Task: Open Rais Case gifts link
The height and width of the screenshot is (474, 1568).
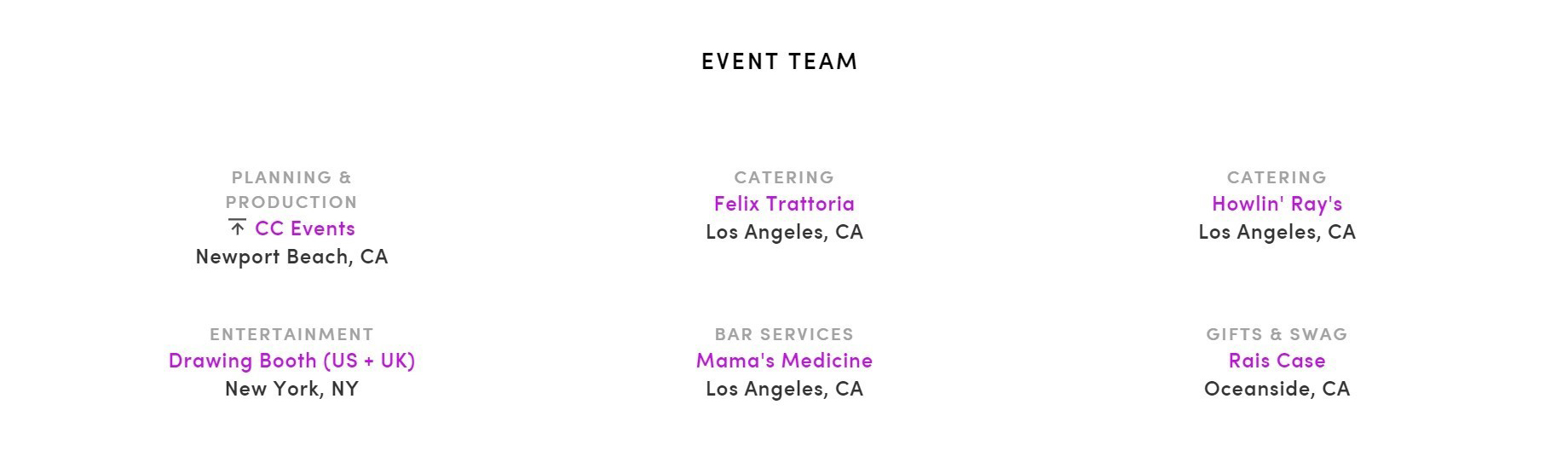Action: coord(1276,361)
